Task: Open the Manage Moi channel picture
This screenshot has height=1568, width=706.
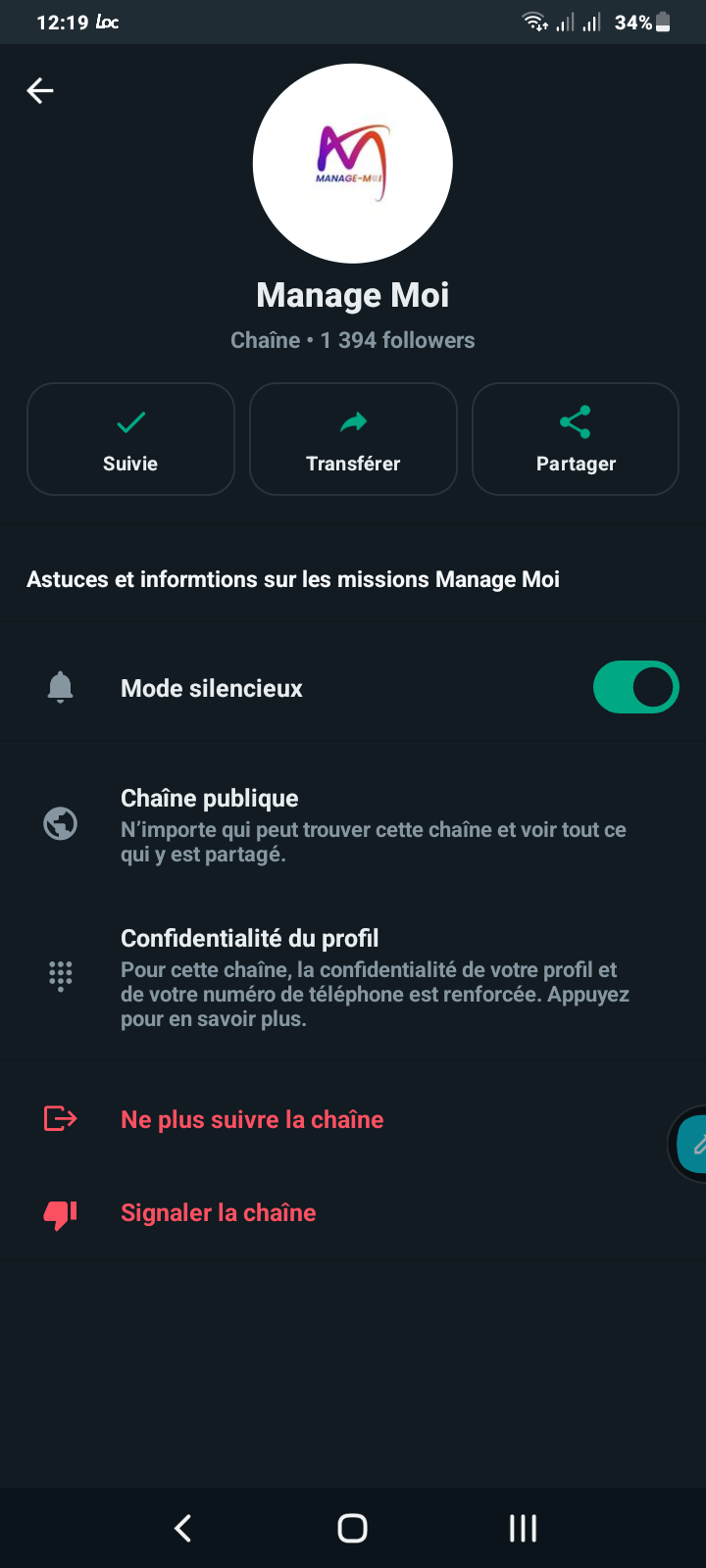Action: pyautogui.click(x=353, y=164)
